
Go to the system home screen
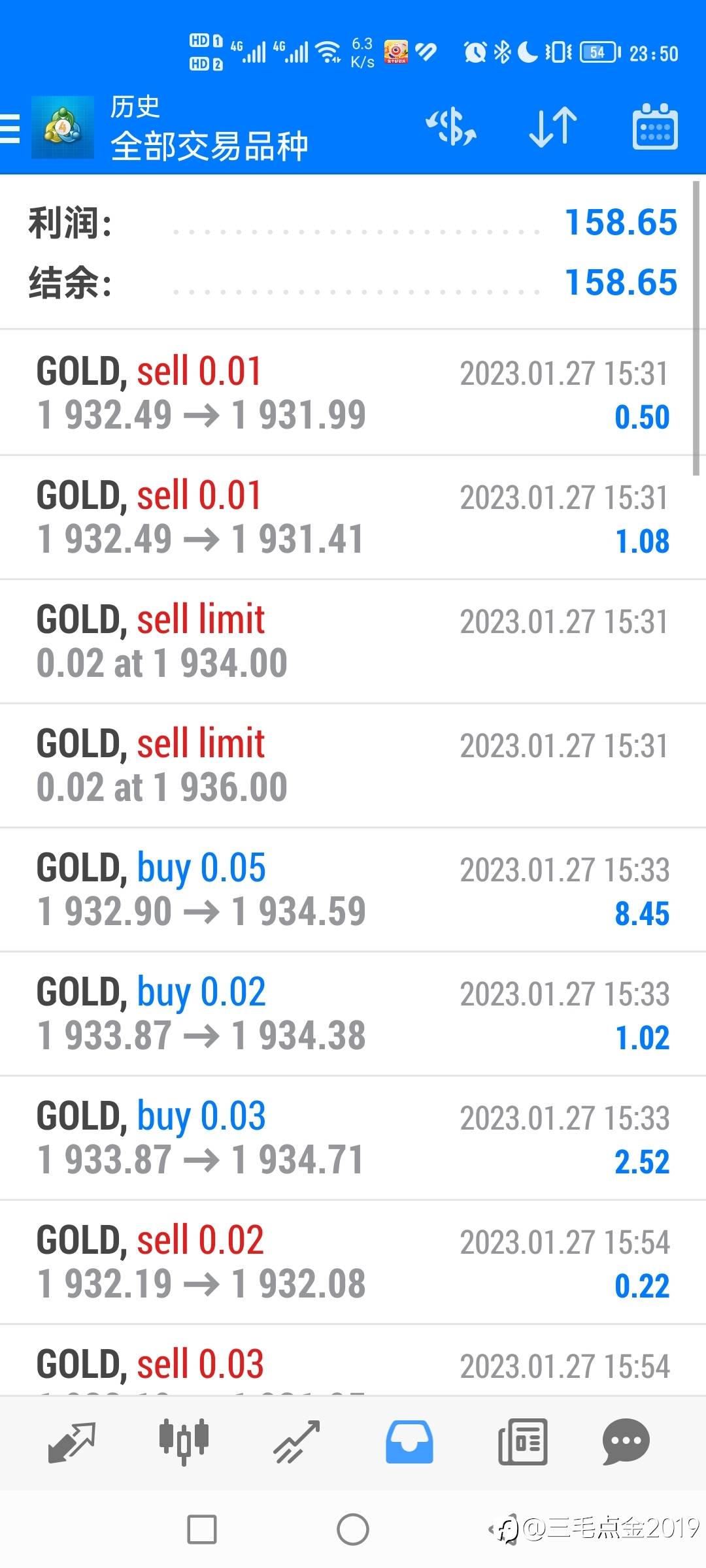coord(353,1529)
